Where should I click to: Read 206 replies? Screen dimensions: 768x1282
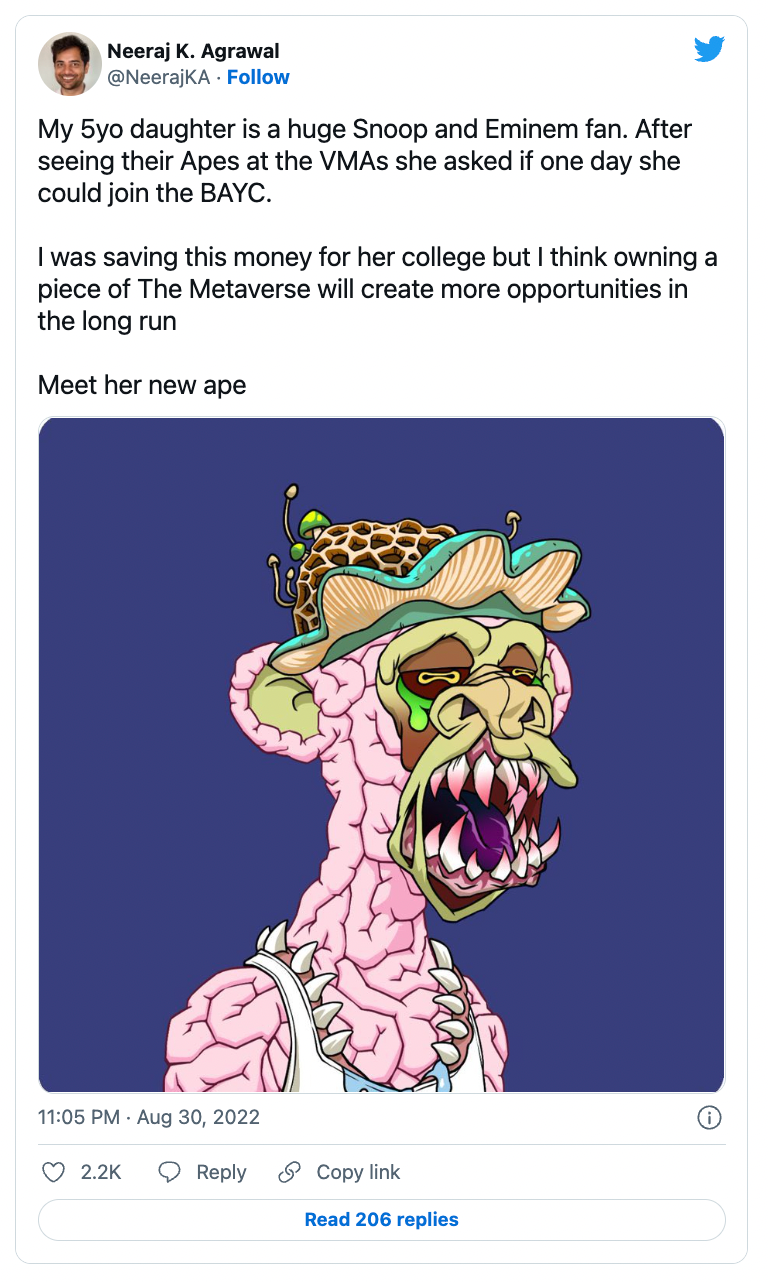[381, 1219]
